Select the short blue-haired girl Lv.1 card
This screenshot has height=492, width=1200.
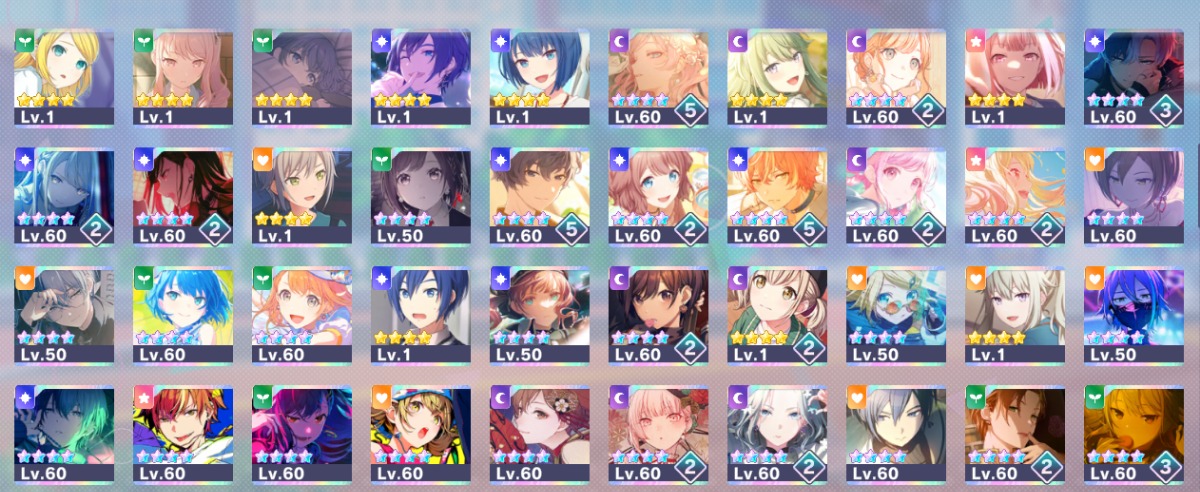coord(539,77)
